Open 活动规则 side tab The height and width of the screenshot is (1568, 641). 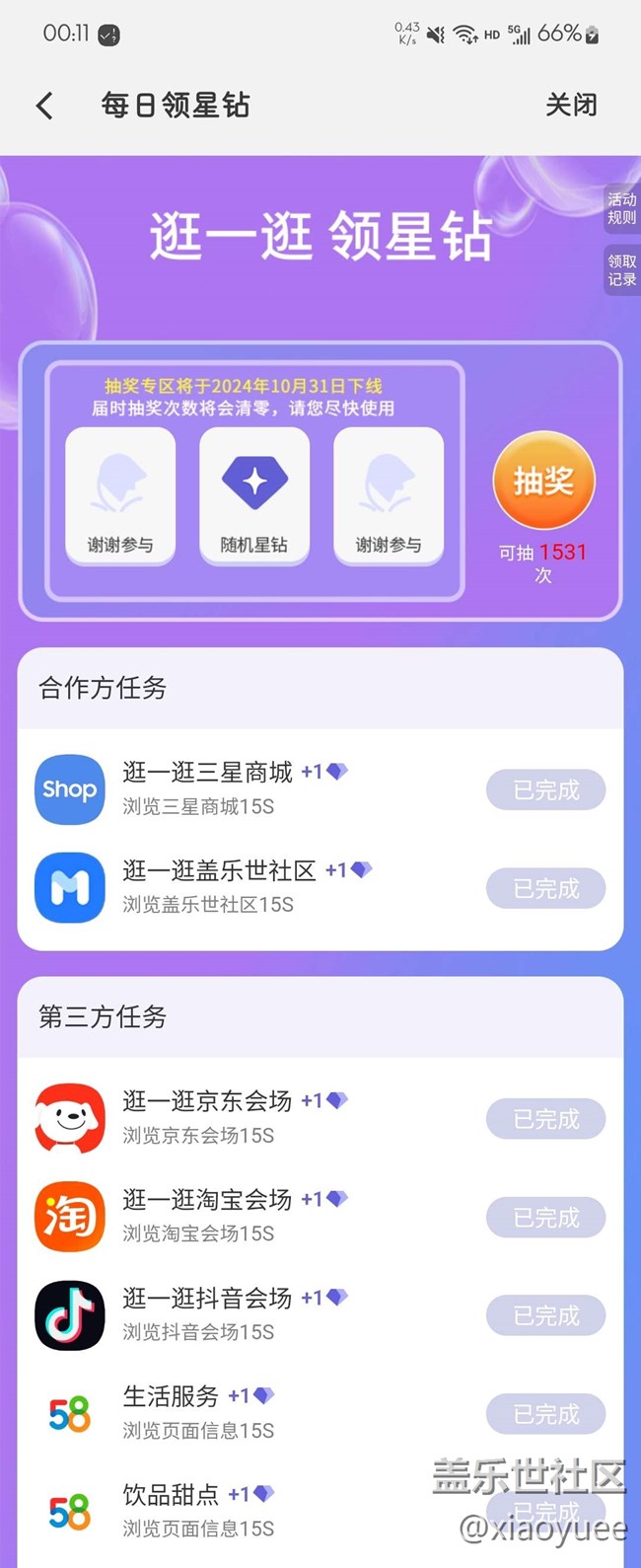coord(621,208)
